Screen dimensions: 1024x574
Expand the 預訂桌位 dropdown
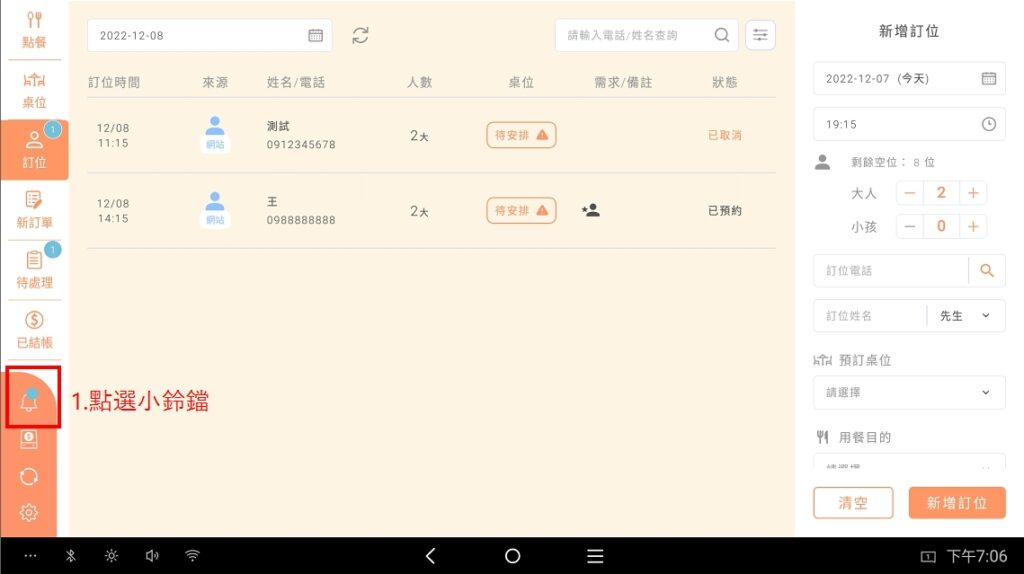909,393
